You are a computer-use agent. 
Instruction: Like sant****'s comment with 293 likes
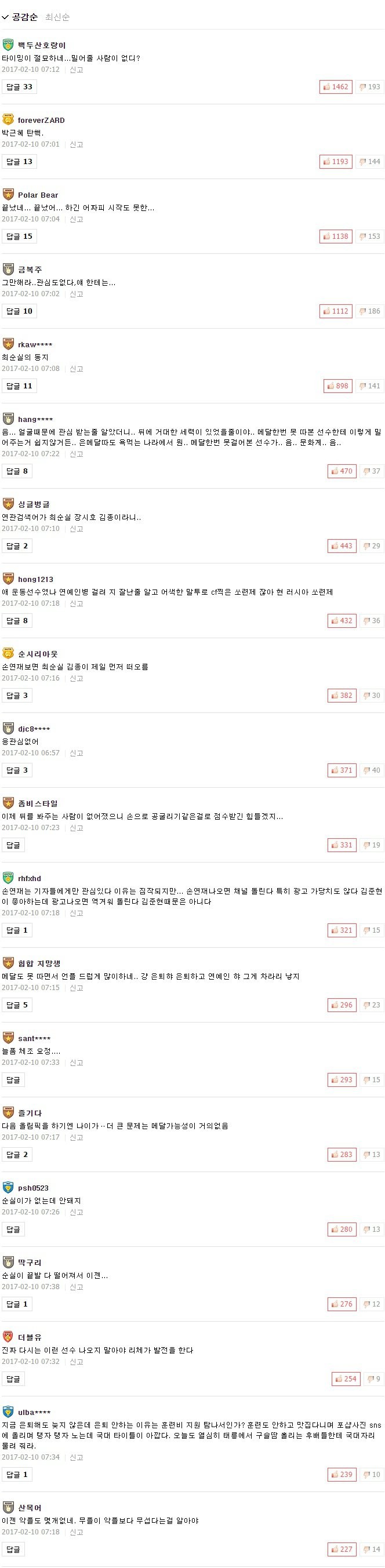click(342, 1080)
